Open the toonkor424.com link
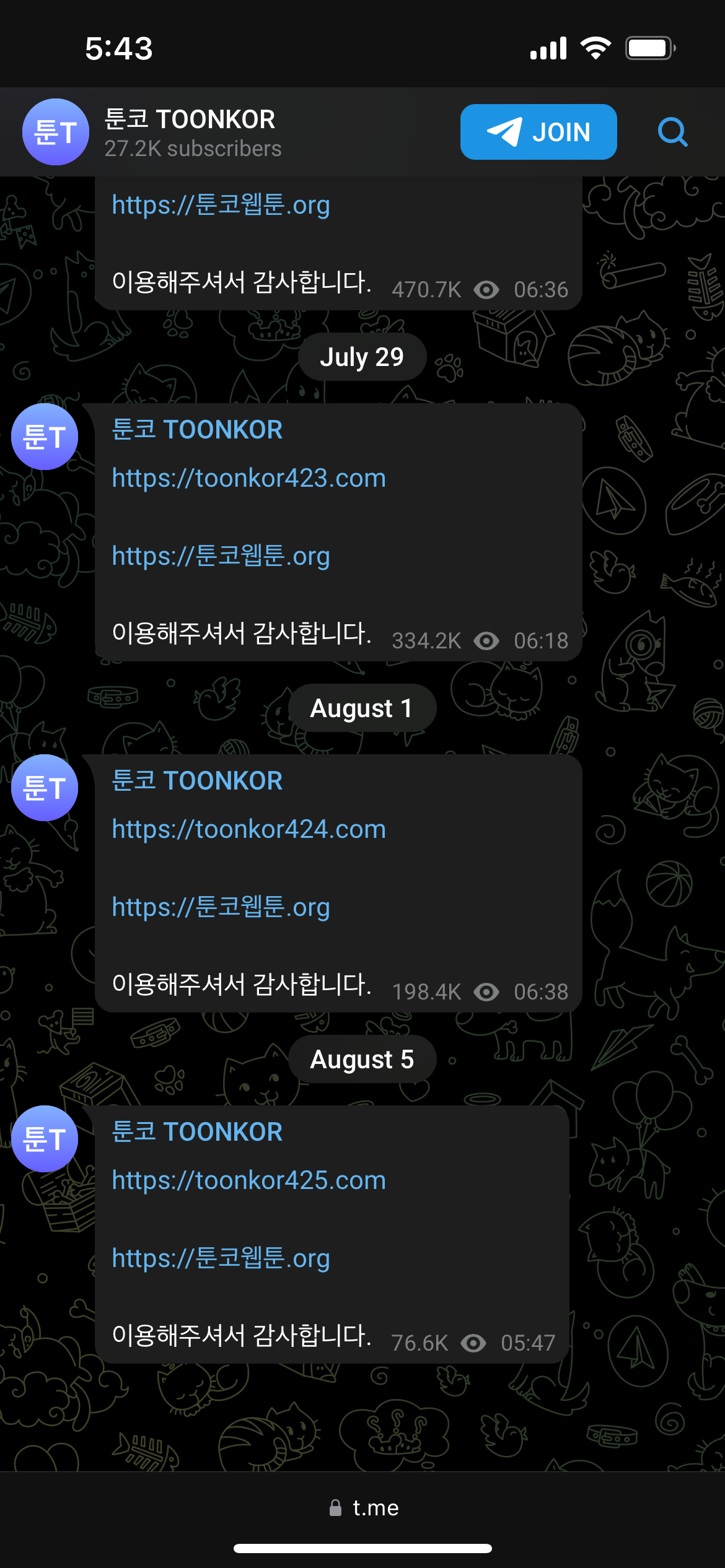The image size is (725, 1568). 248,829
